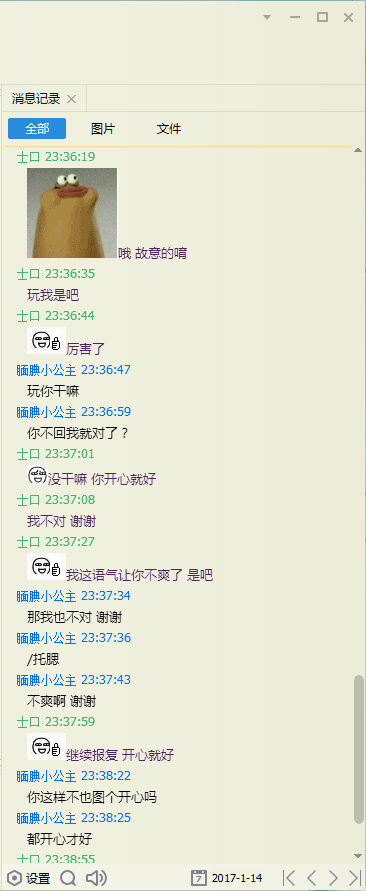Jump to the last page of records
Screen dimensions: 366x891
tap(355, 878)
